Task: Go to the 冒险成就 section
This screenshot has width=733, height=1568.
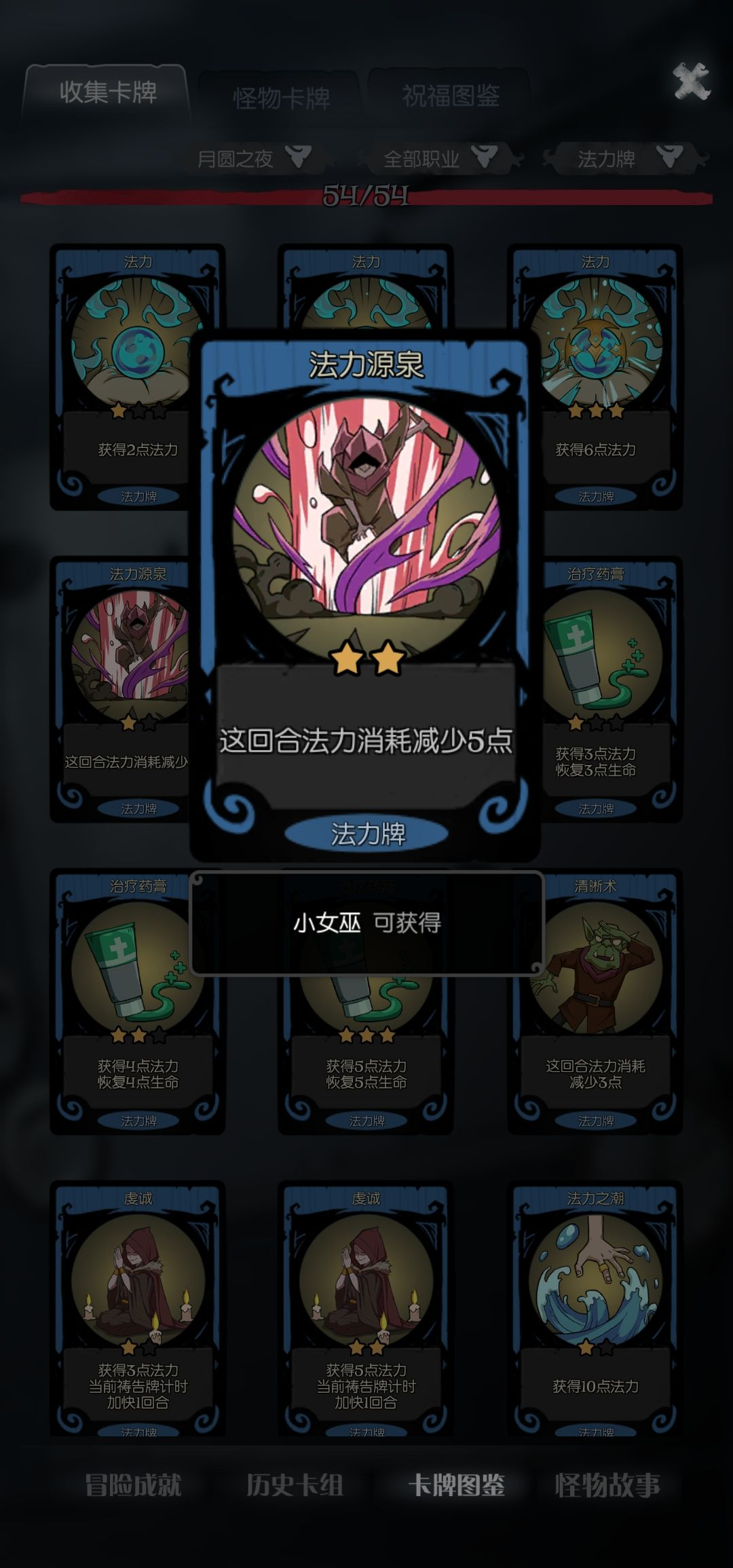Action: click(133, 1486)
